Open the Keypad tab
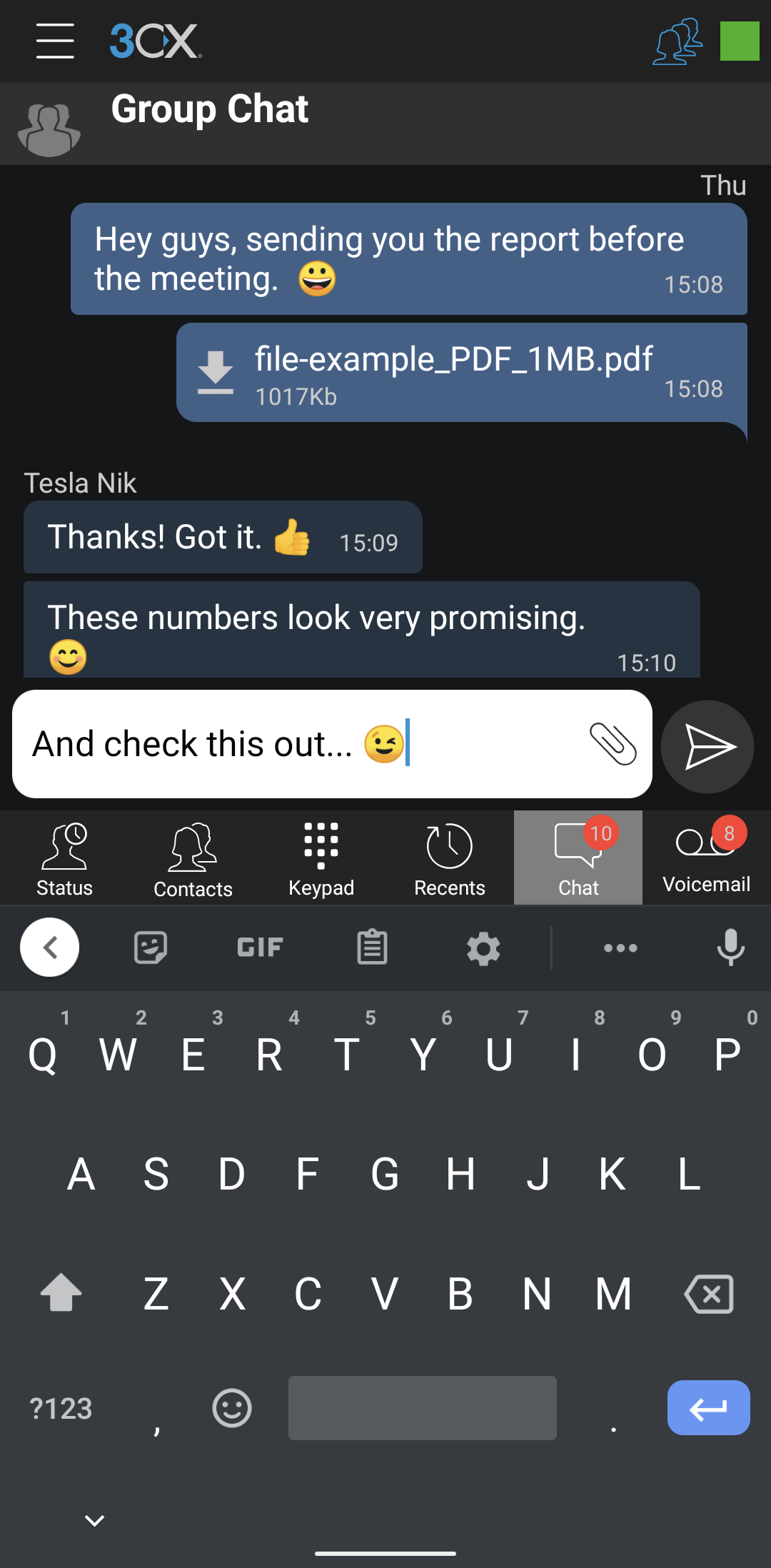The image size is (771, 1568). click(x=321, y=858)
